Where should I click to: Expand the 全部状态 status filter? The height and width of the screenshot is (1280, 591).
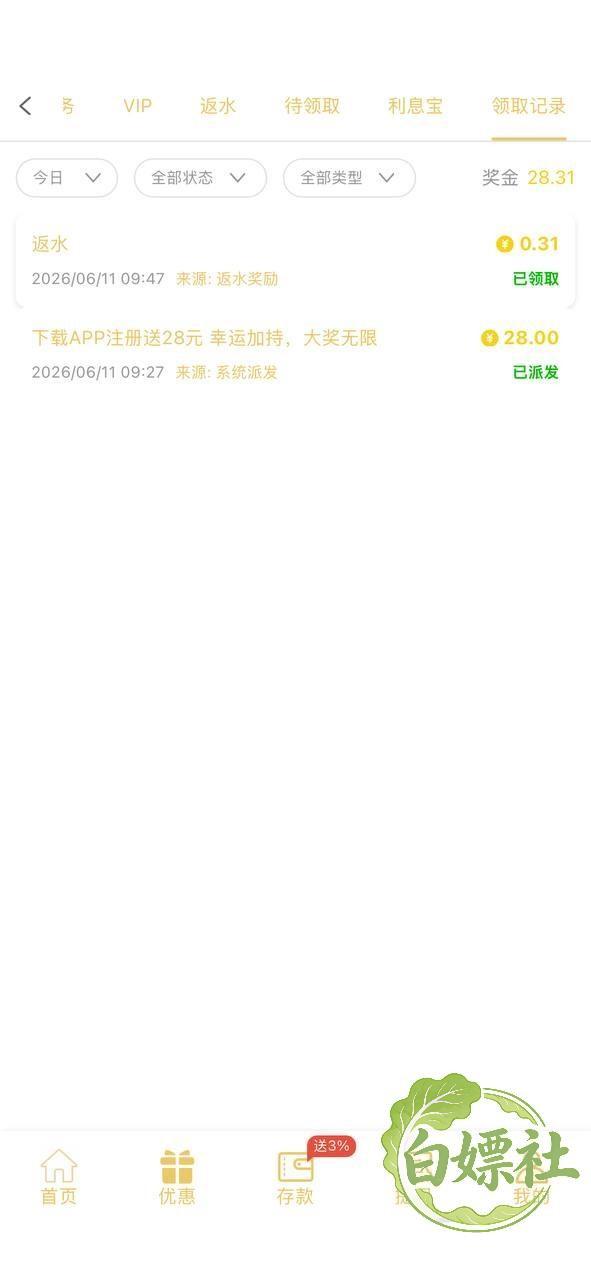point(200,178)
